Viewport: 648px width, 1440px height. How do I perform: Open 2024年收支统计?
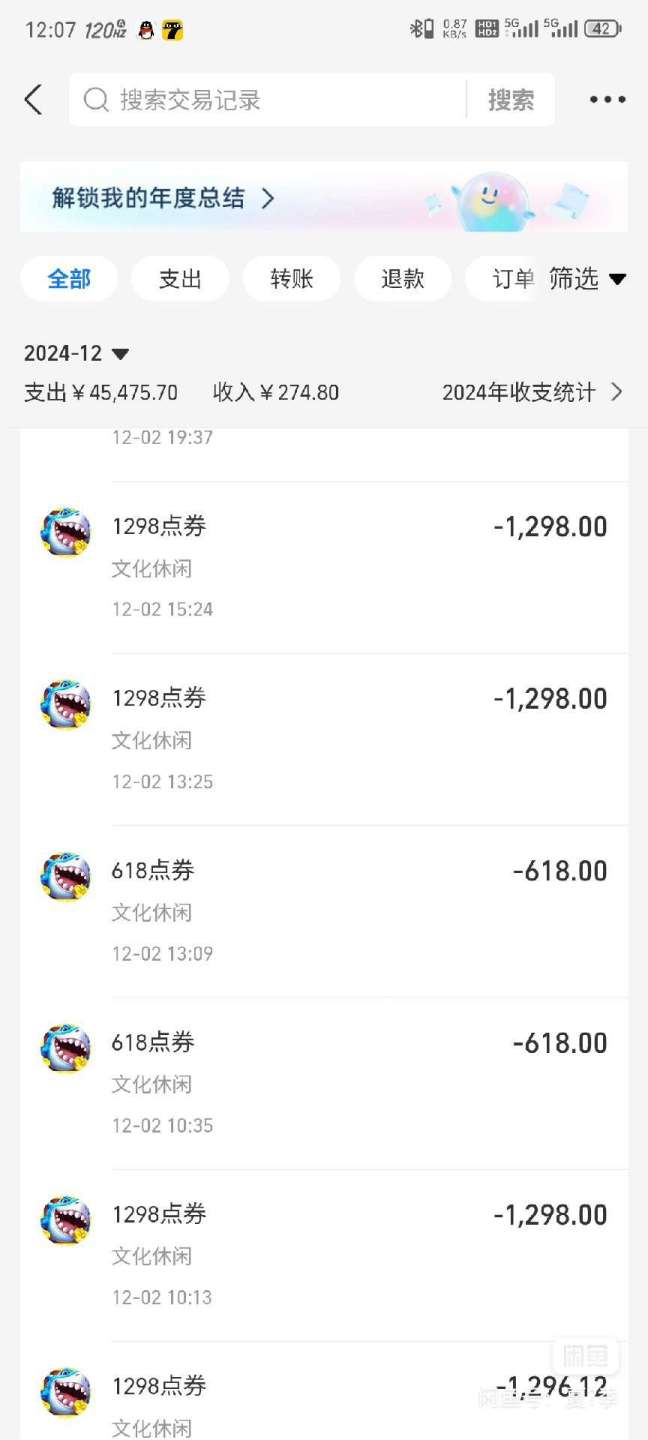pyautogui.click(x=532, y=393)
